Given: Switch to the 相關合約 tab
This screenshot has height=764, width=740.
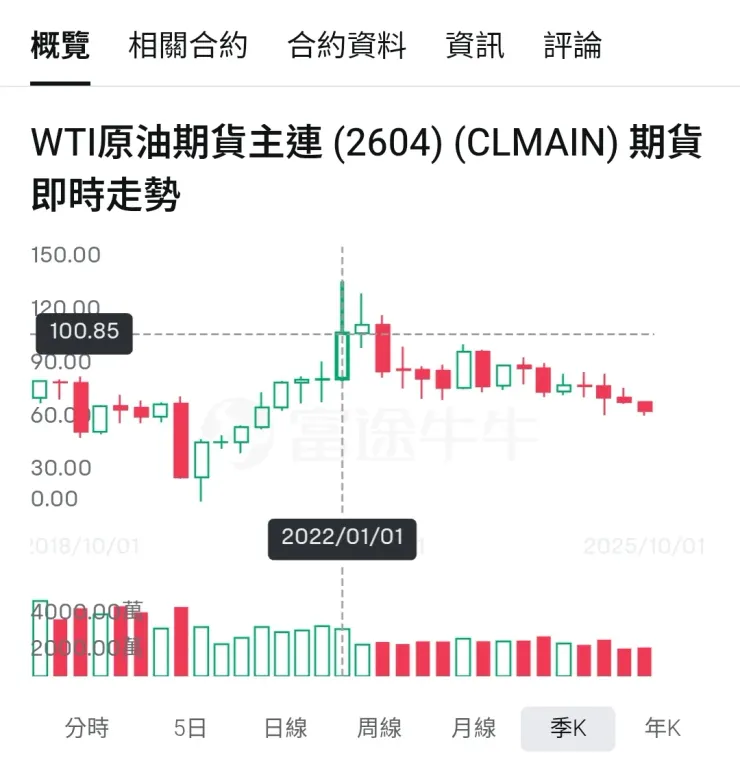Looking at the screenshot, I should 188,44.
